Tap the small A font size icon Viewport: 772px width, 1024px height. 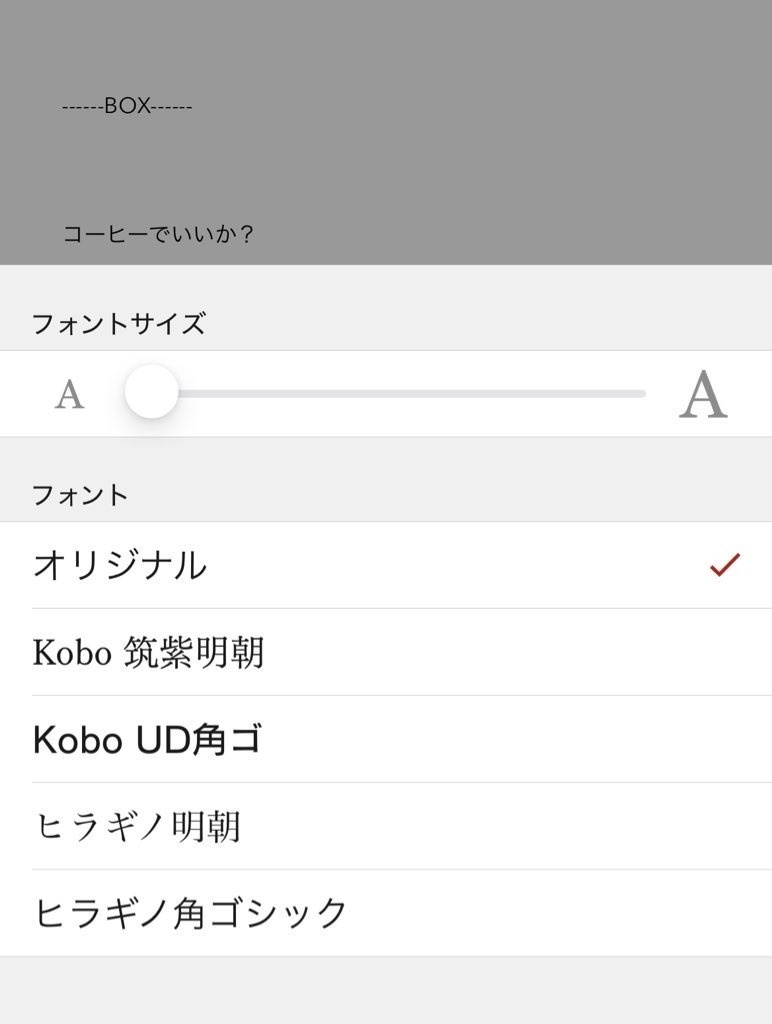(x=68, y=392)
